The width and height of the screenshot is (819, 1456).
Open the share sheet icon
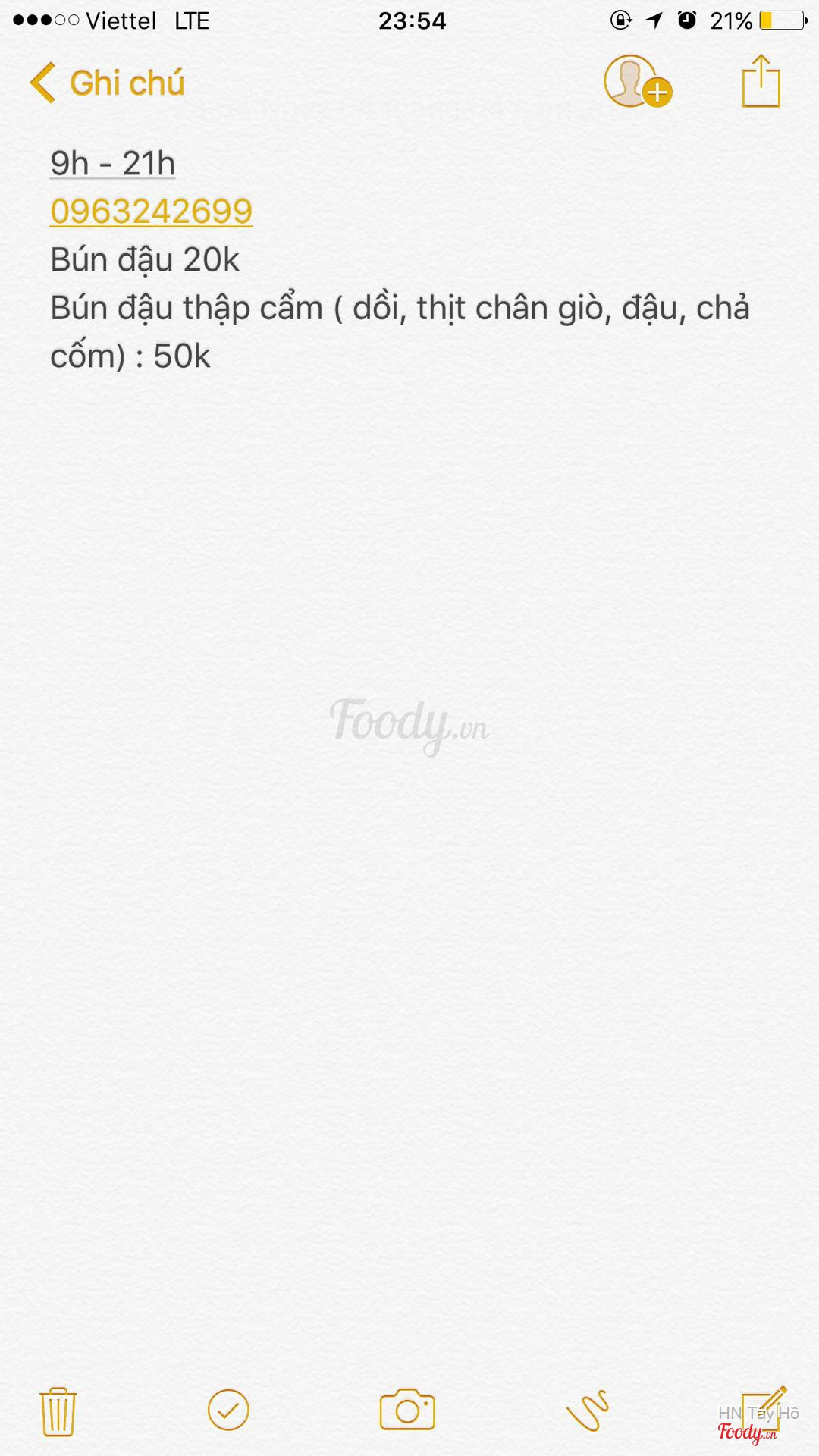pyautogui.click(x=761, y=81)
